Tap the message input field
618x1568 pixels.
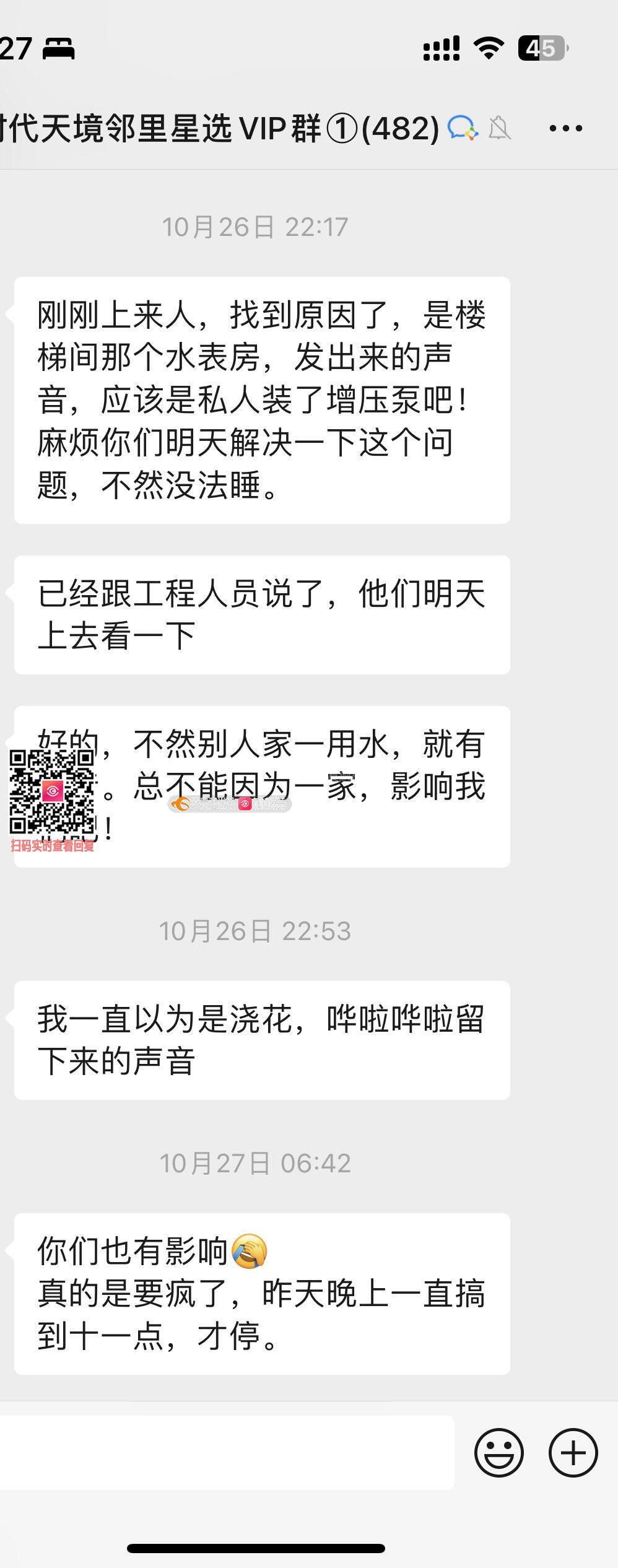tap(226, 1452)
